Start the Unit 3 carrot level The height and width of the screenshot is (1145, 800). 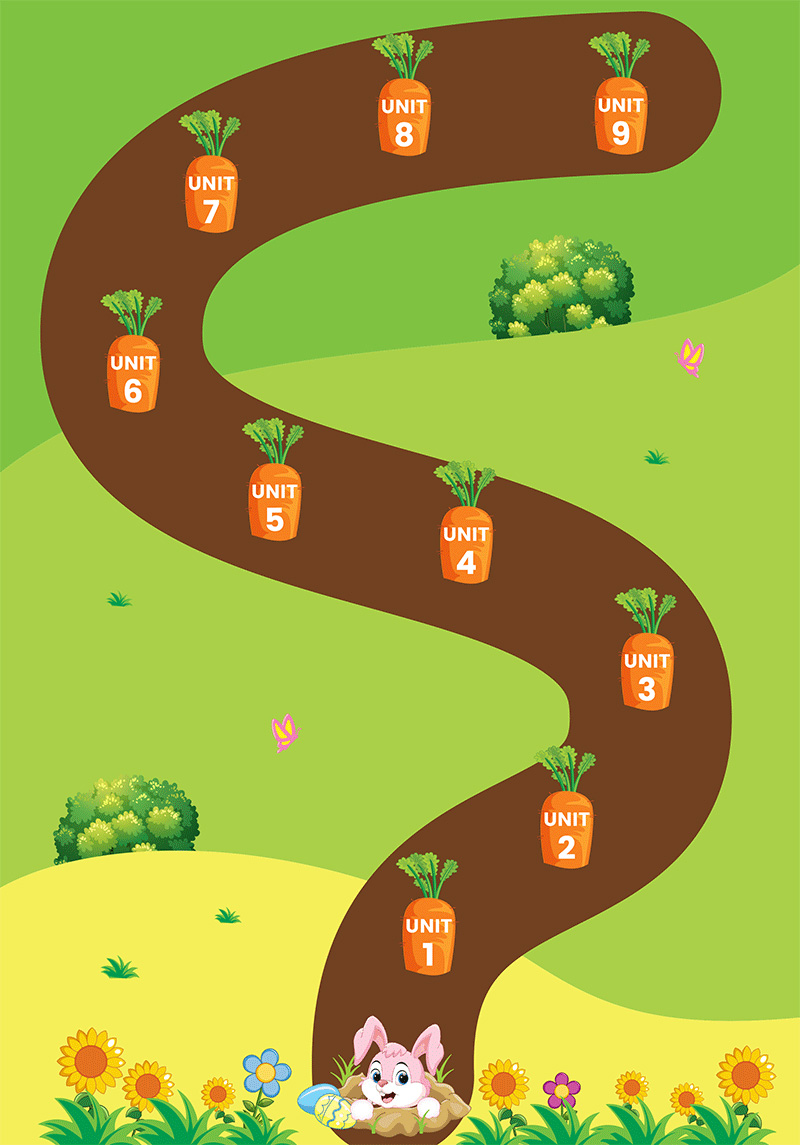[x=647, y=672]
